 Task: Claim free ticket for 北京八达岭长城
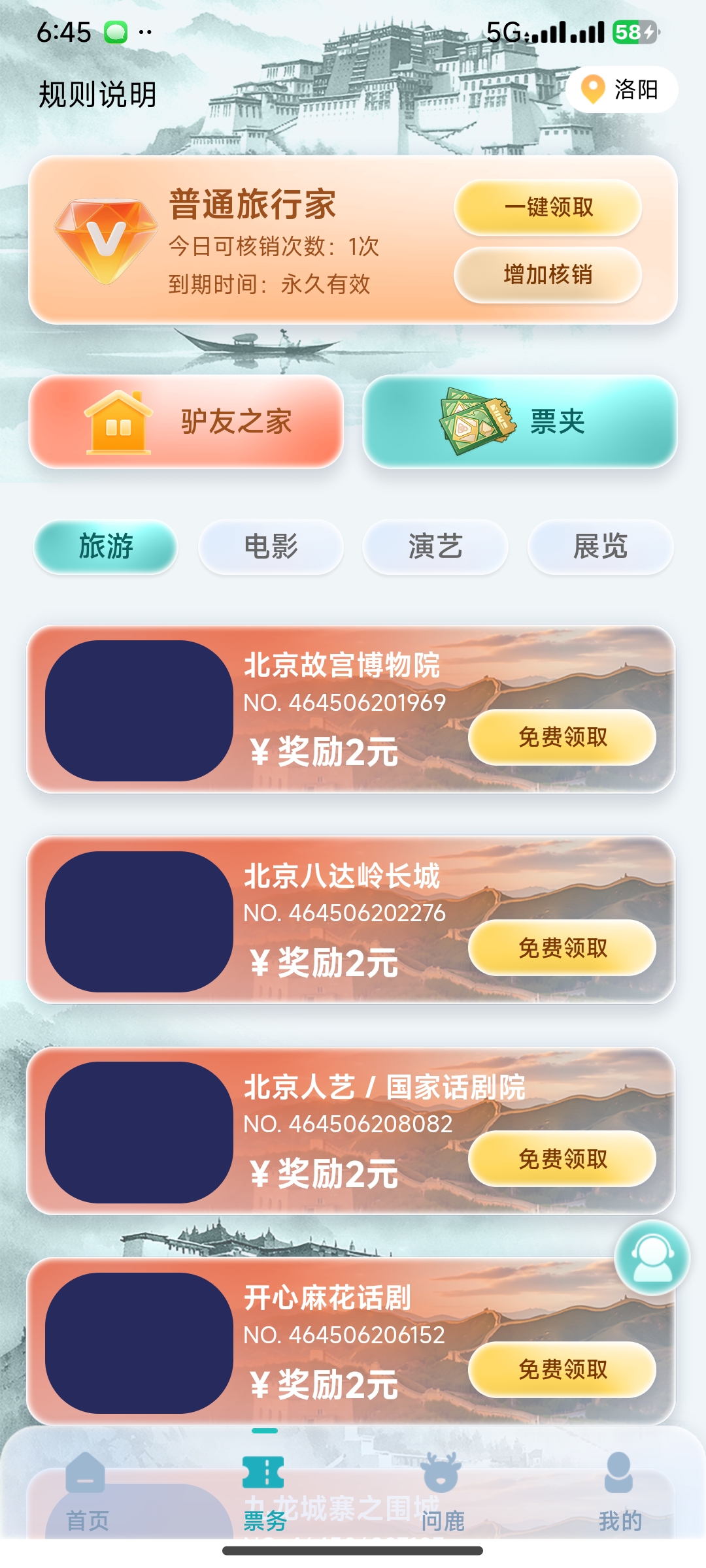pos(562,947)
